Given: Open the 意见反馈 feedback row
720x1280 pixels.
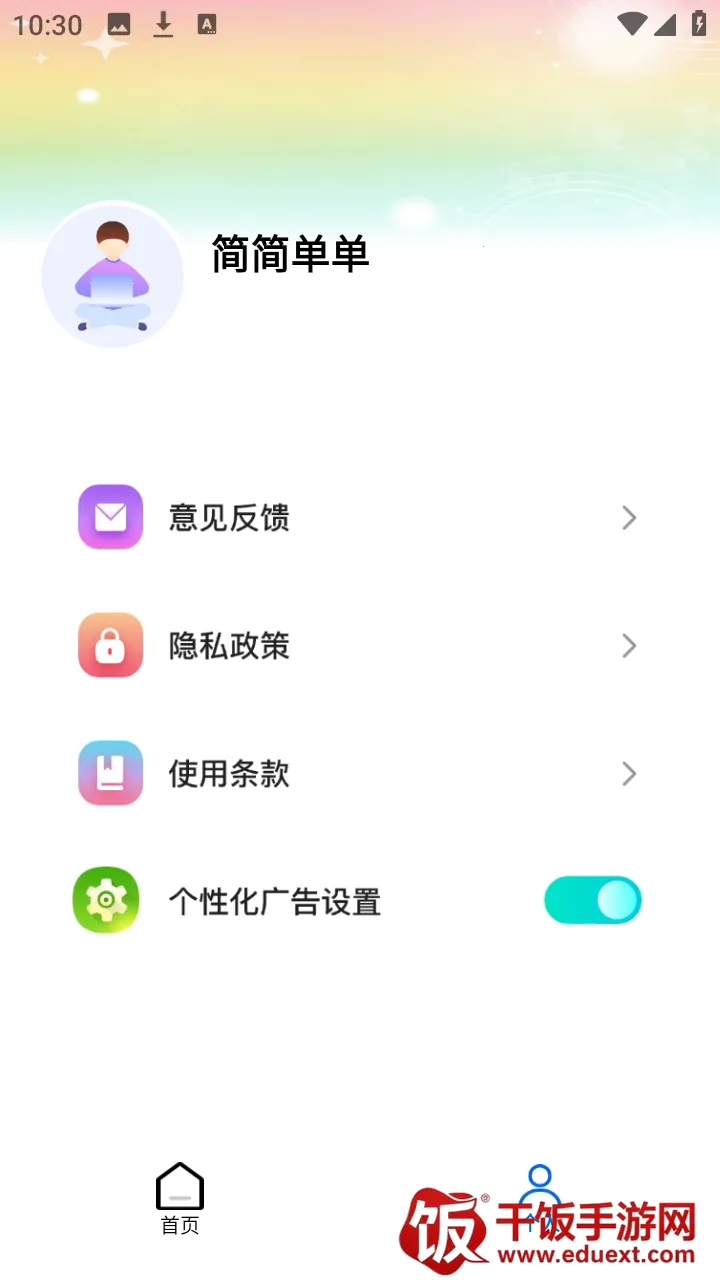Looking at the screenshot, I should (x=358, y=518).
